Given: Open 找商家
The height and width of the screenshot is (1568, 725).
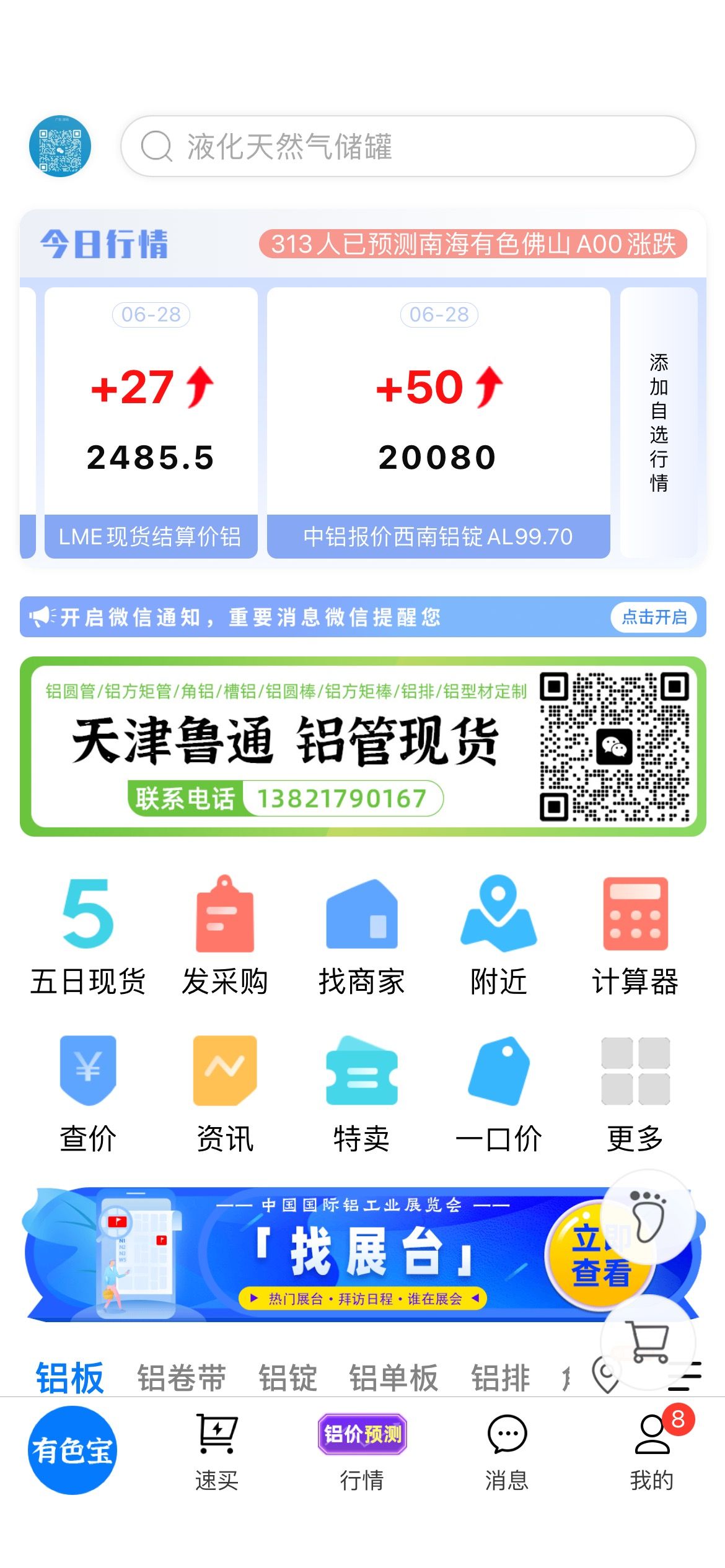Looking at the screenshot, I should pyautogui.click(x=361, y=936).
